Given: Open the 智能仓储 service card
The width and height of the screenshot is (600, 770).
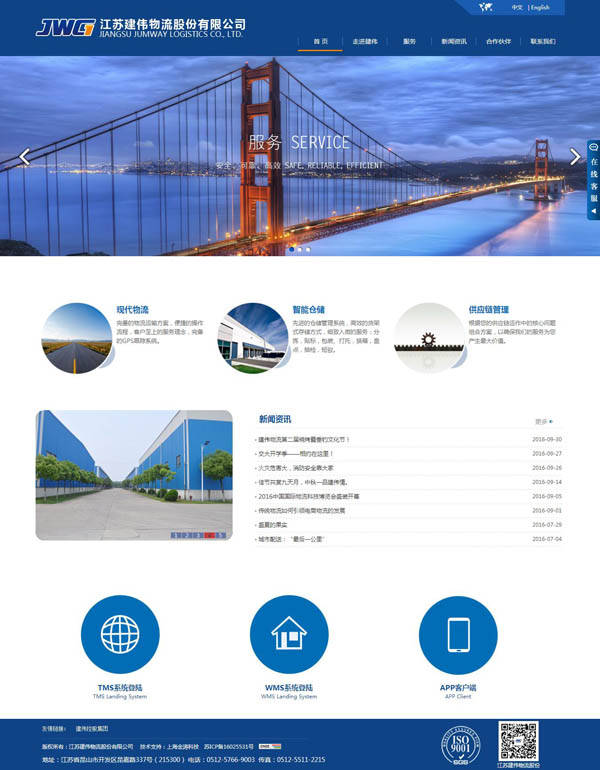Looking at the screenshot, I should point(308,310).
